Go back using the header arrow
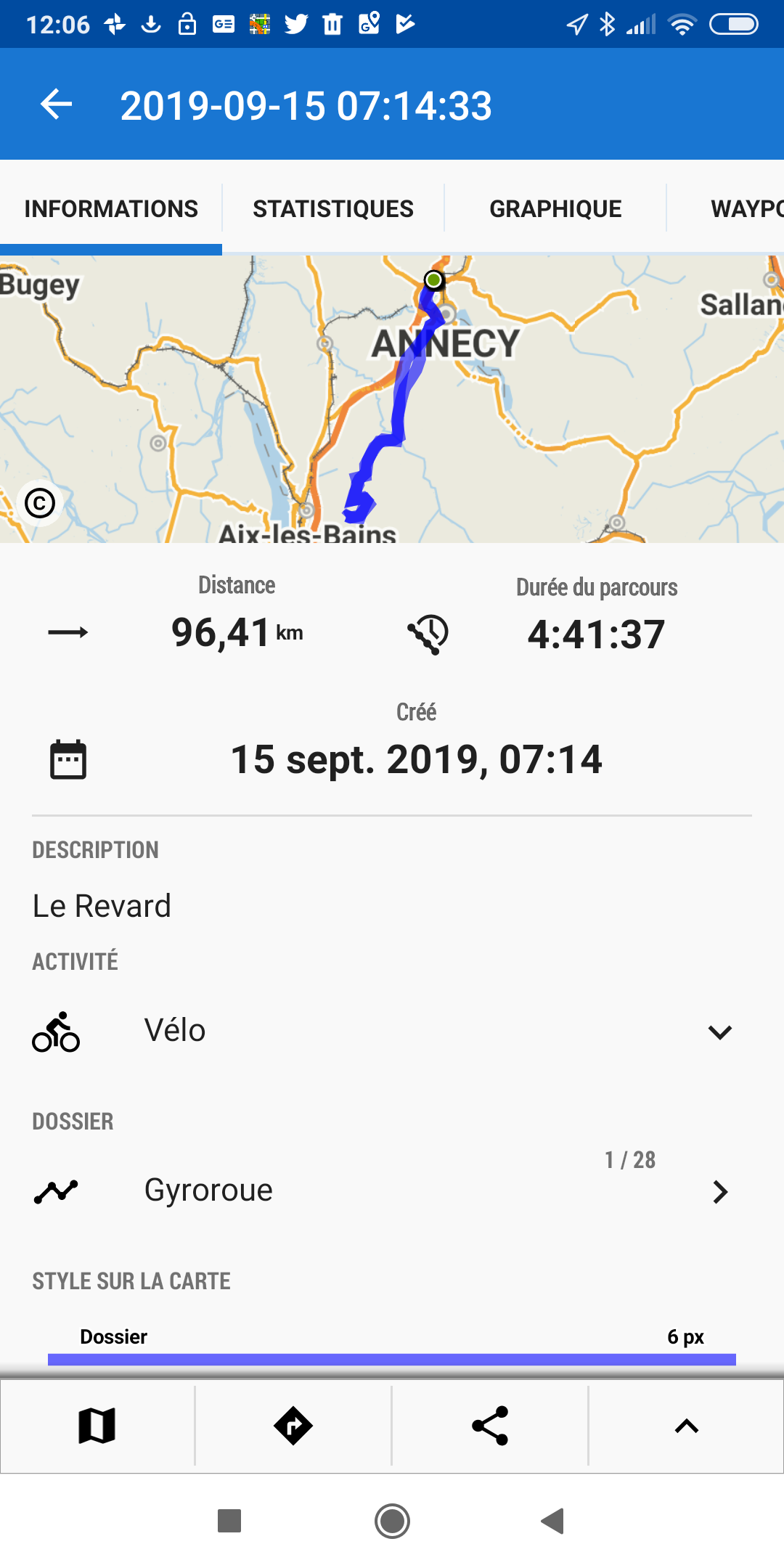The height and width of the screenshot is (1568, 784). click(x=56, y=105)
